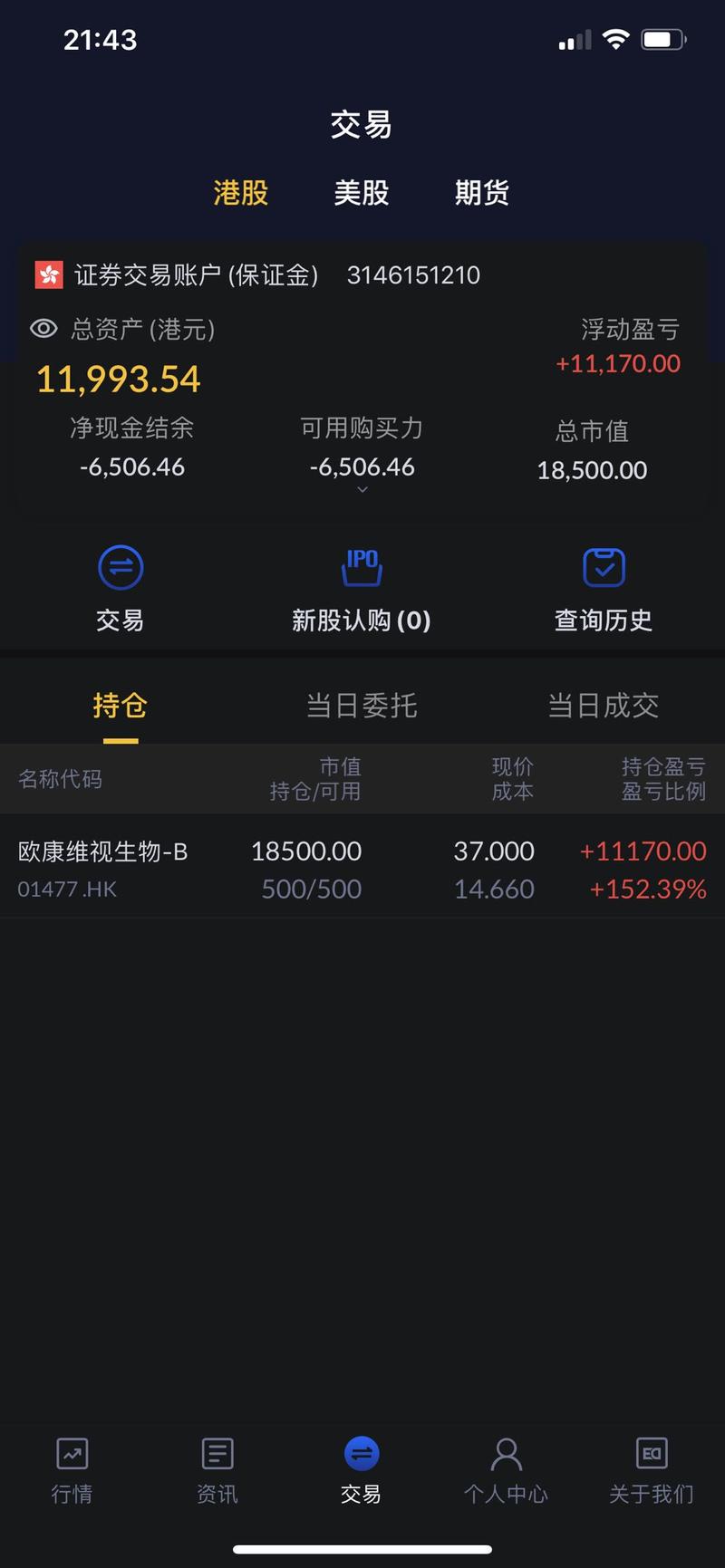The height and width of the screenshot is (1568, 725).
Task: Click the 浮动盈亏 profit figure +11,170.00
Action: [618, 363]
